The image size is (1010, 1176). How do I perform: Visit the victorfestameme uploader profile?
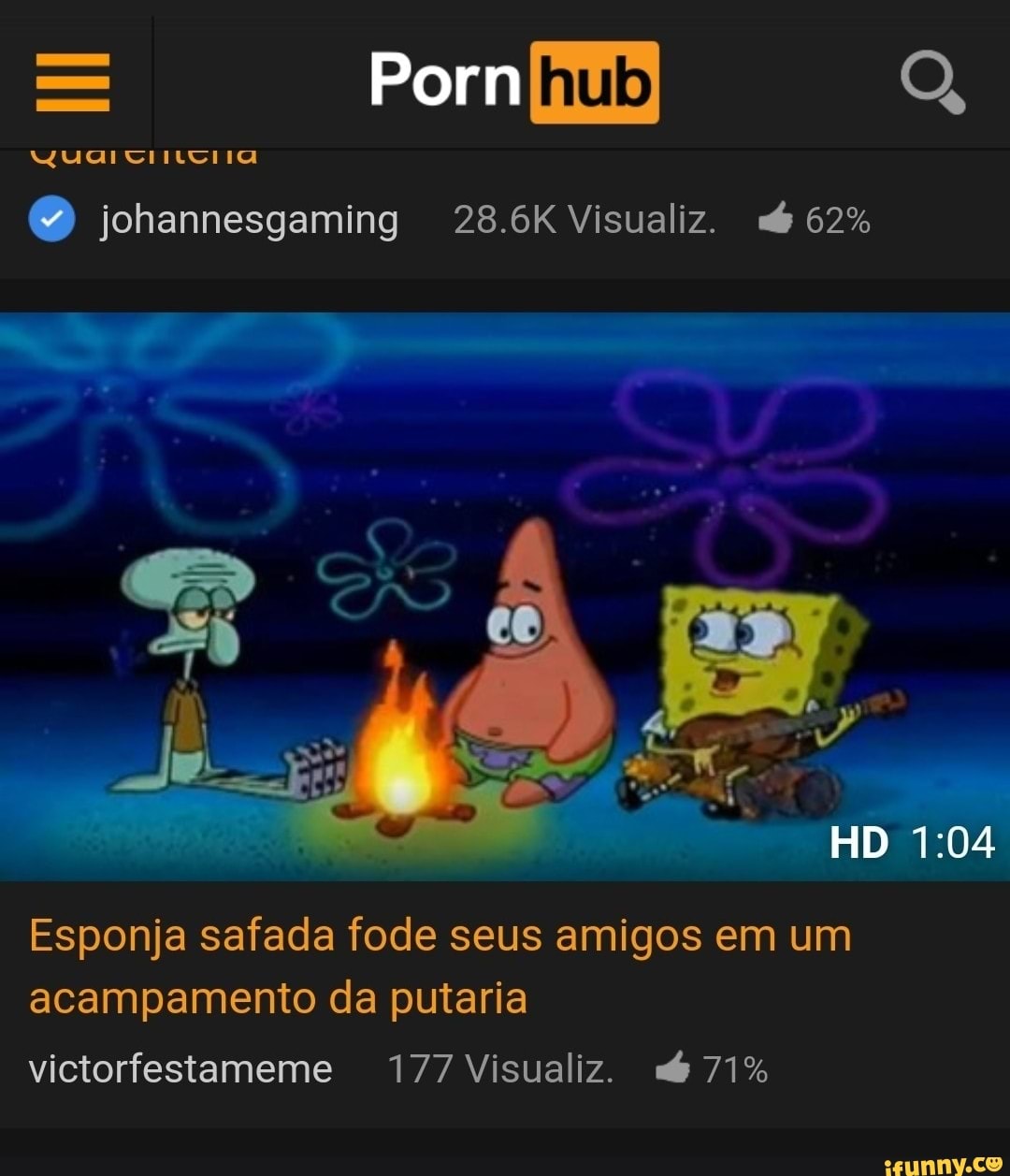pos(180,1068)
